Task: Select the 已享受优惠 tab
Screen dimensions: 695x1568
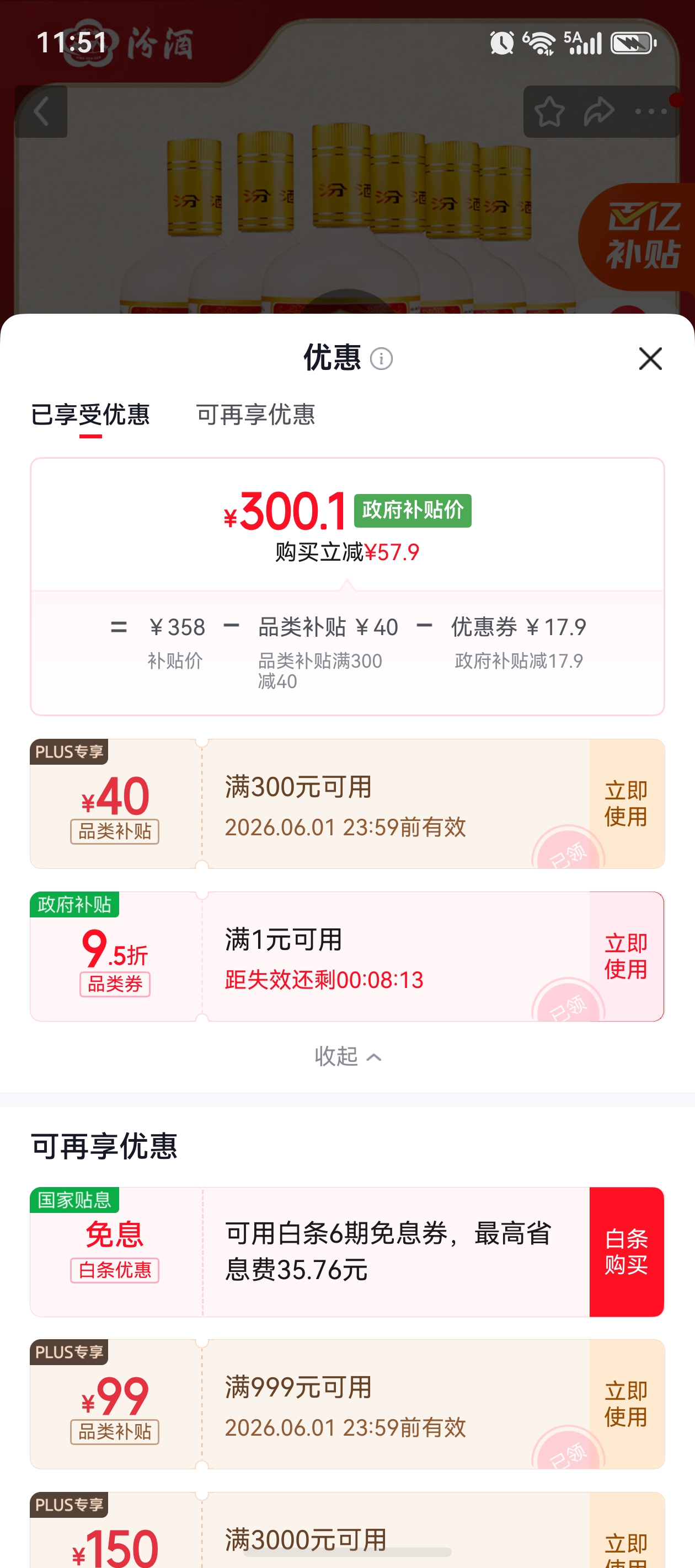Action: click(x=90, y=415)
